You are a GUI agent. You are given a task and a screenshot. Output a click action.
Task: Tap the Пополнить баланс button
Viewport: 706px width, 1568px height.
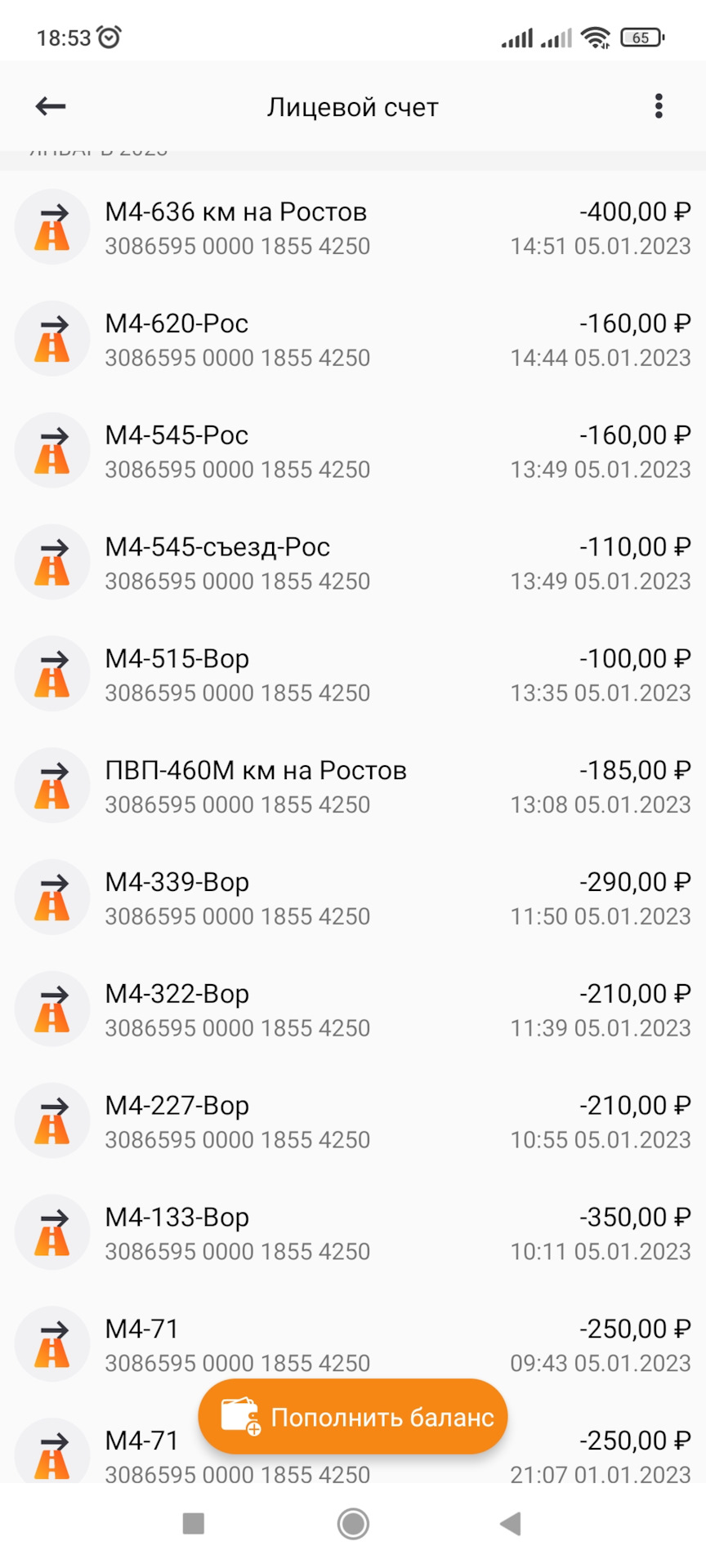(353, 1417)
